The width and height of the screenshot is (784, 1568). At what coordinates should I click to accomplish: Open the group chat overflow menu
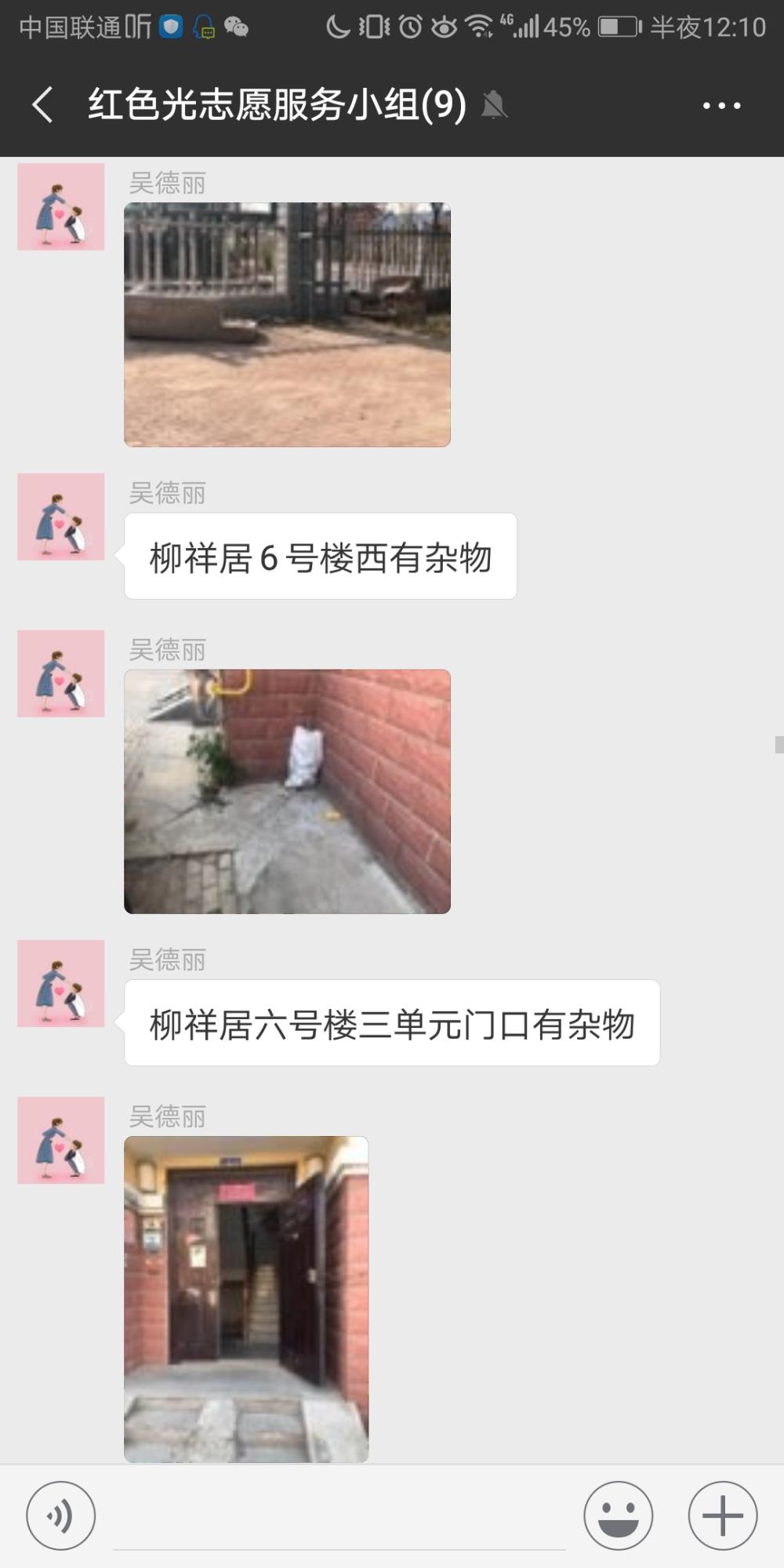click(x=721, y=106)
